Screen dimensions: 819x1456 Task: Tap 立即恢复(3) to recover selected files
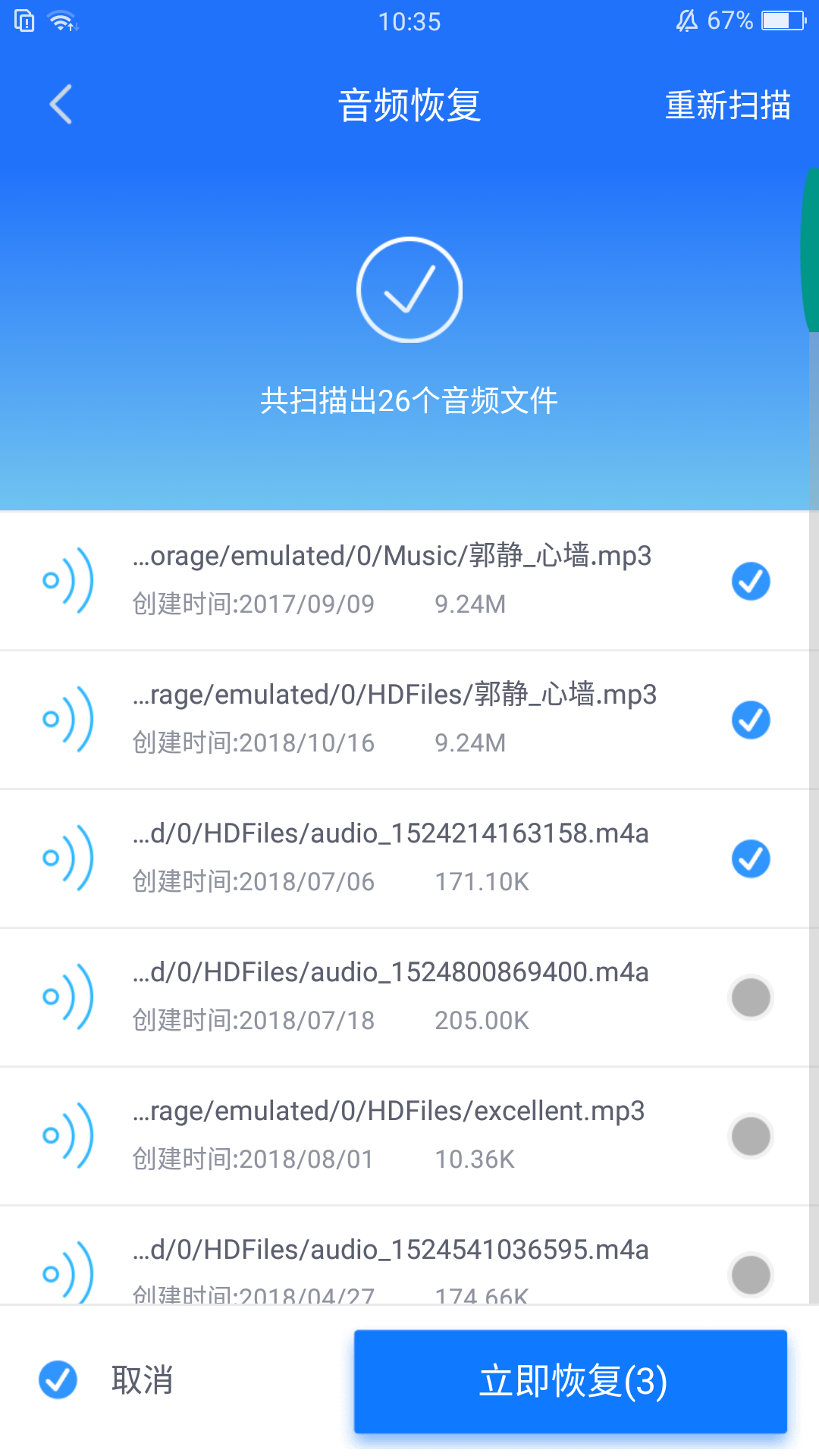coord(570,1381)
